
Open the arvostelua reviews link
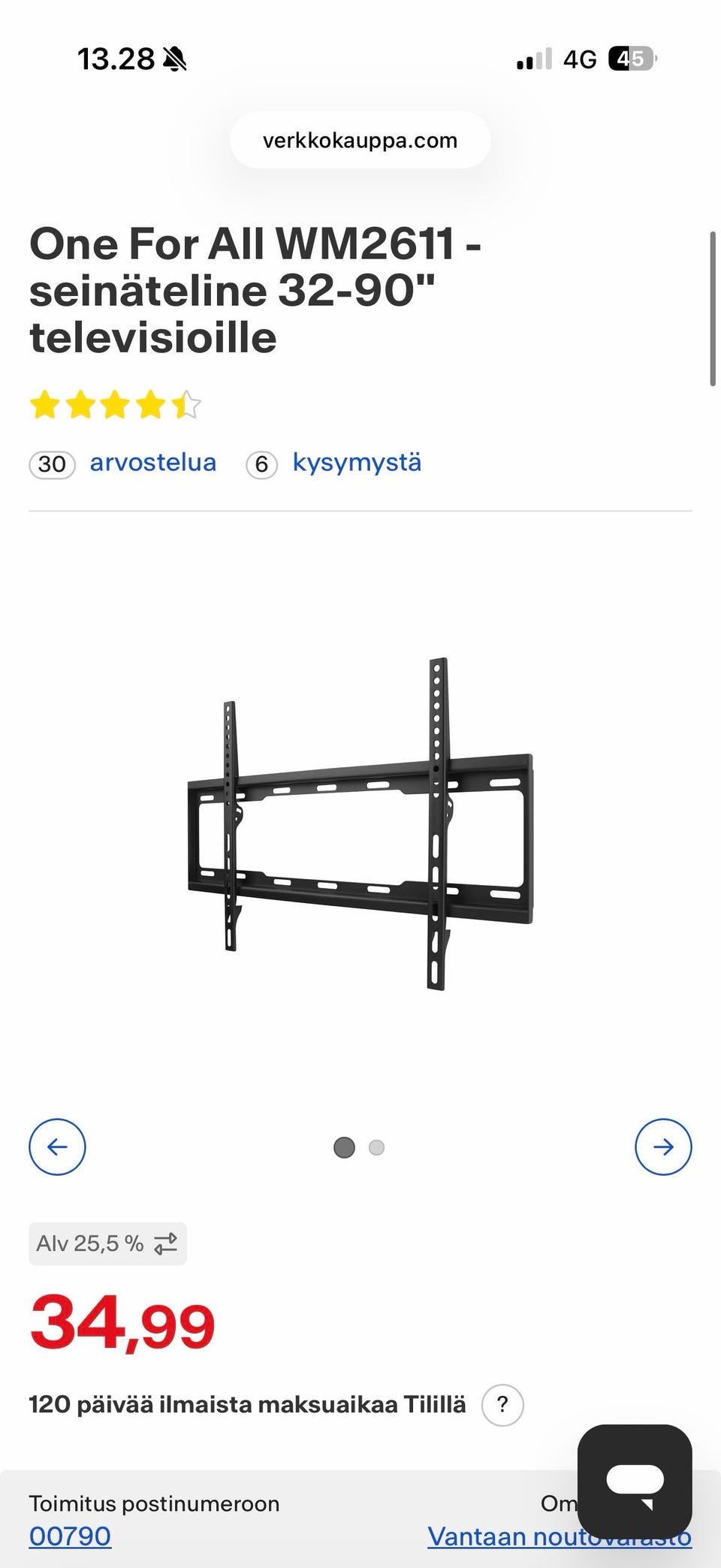coord(152,463)
